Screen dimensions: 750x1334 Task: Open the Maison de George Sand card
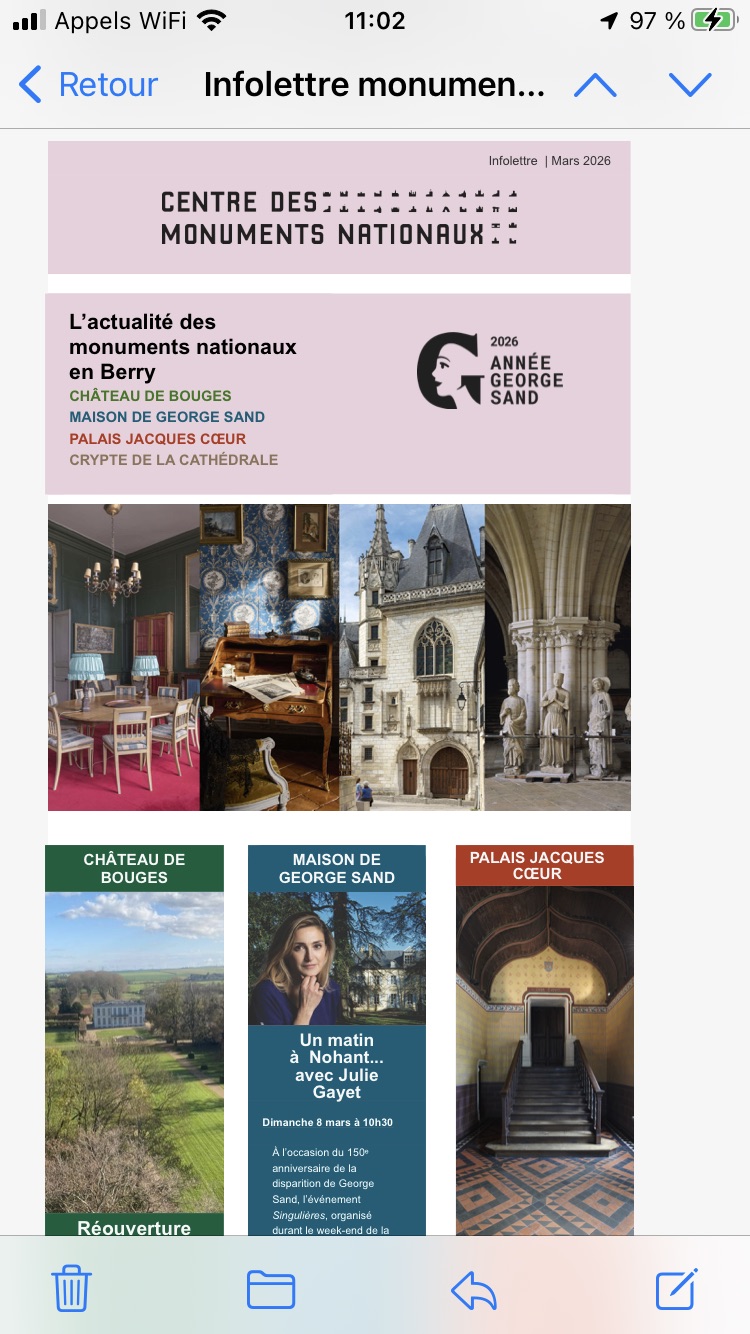(337, 1040)
